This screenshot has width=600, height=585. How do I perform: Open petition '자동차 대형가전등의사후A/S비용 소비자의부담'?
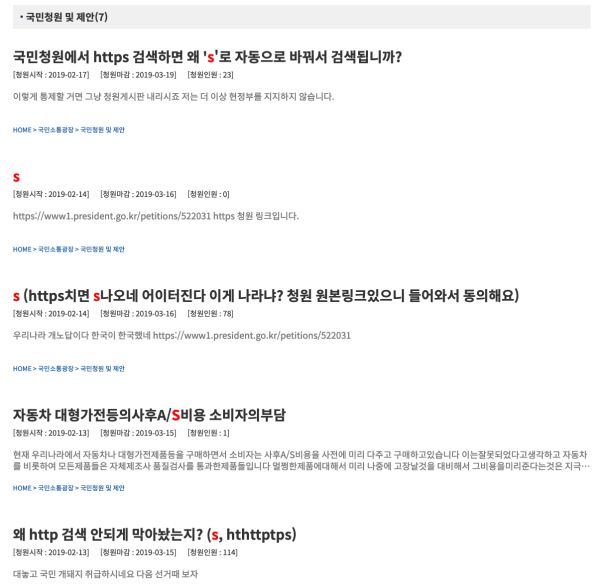click(149, 414)
